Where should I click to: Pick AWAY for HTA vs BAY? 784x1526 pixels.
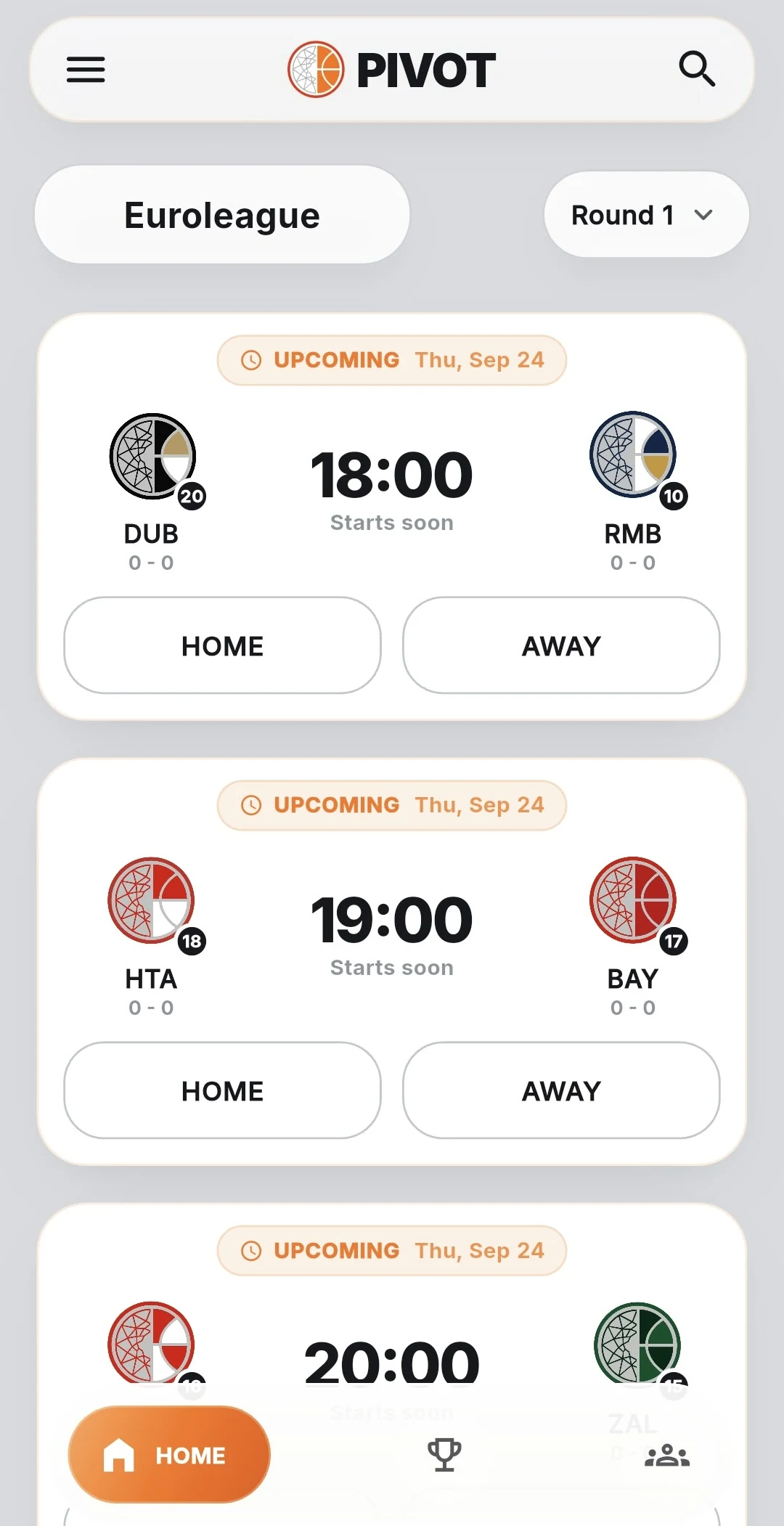point(561,1090)
